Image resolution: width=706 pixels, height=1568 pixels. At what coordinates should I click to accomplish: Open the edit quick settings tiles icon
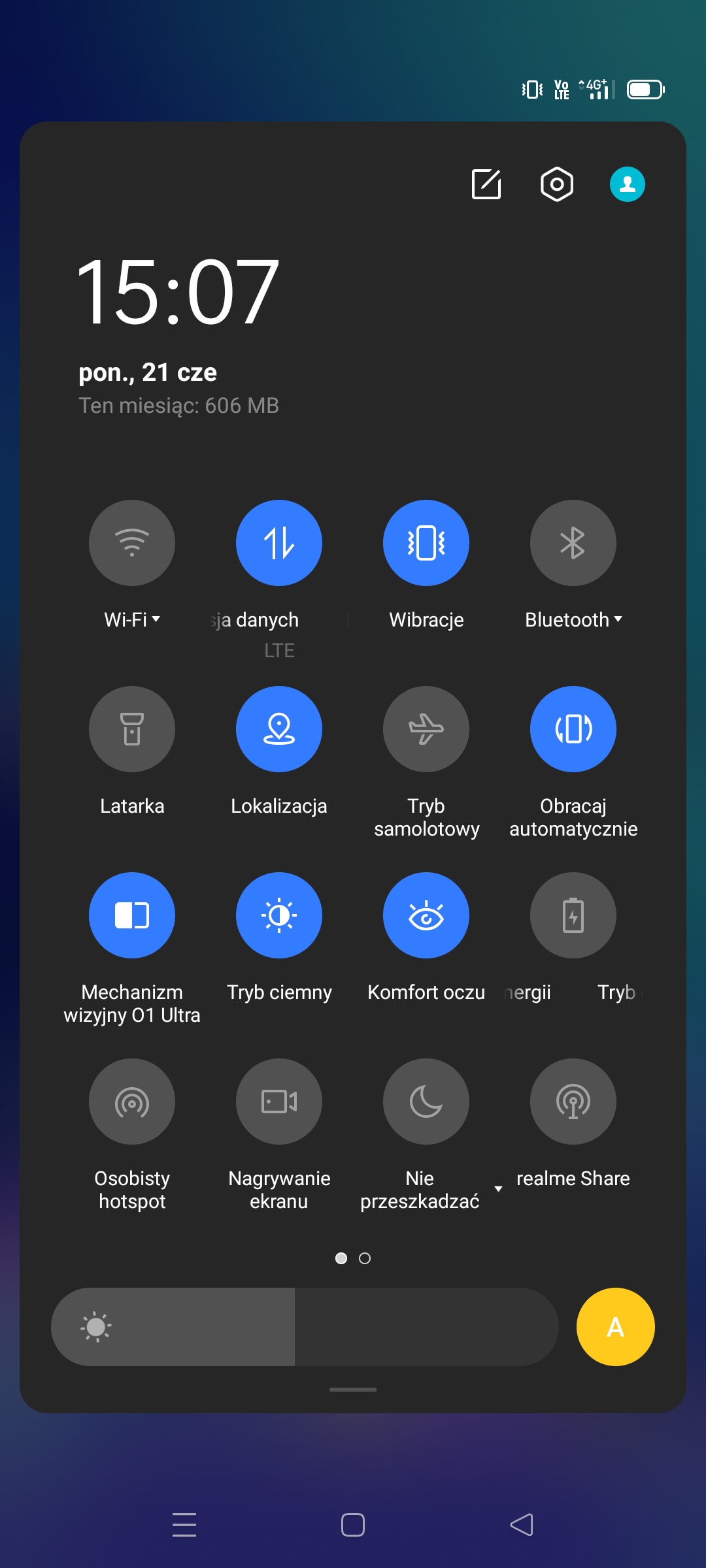pos(486,184)
